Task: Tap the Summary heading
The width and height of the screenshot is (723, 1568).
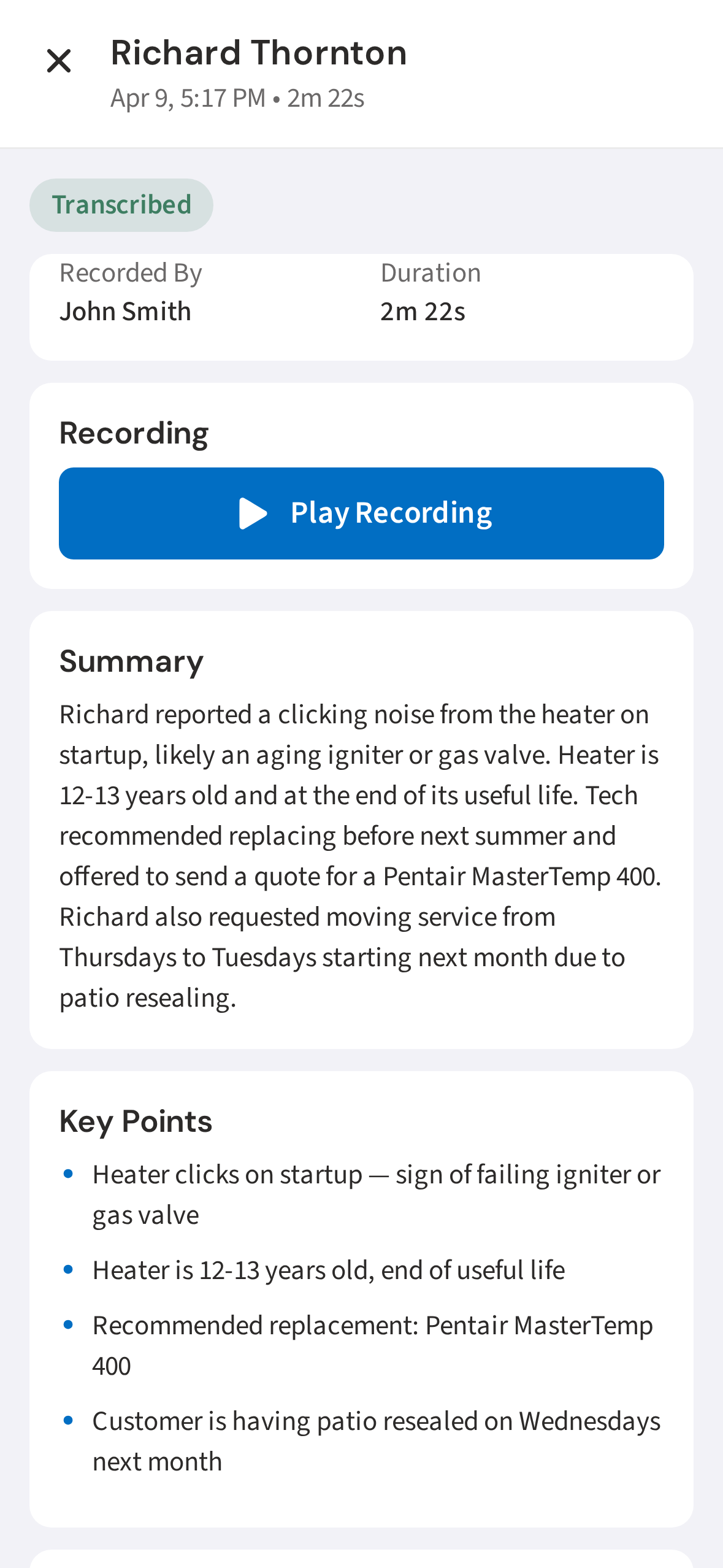Action: point(132,660)
